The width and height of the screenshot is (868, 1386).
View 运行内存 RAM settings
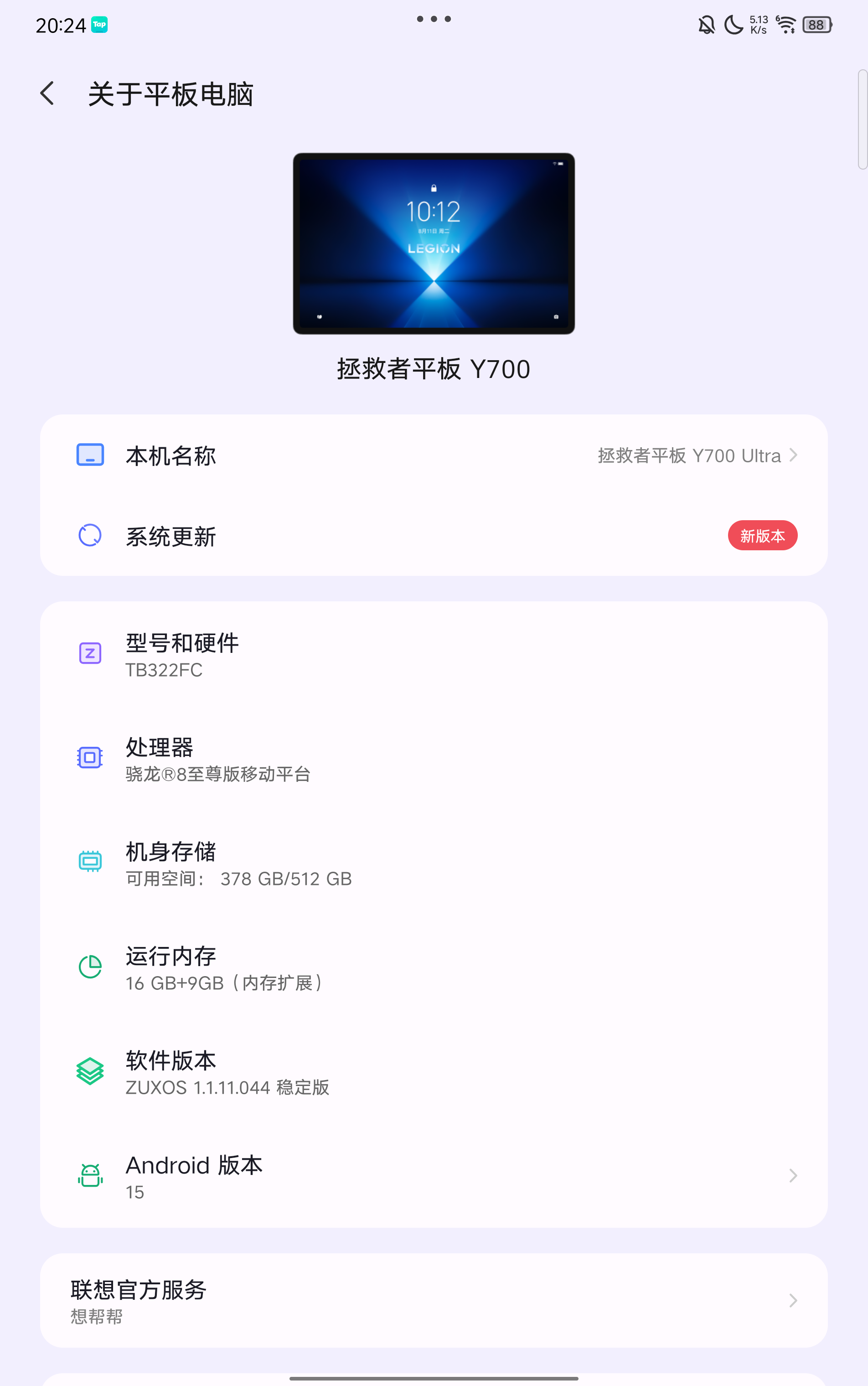coord(434,968)
